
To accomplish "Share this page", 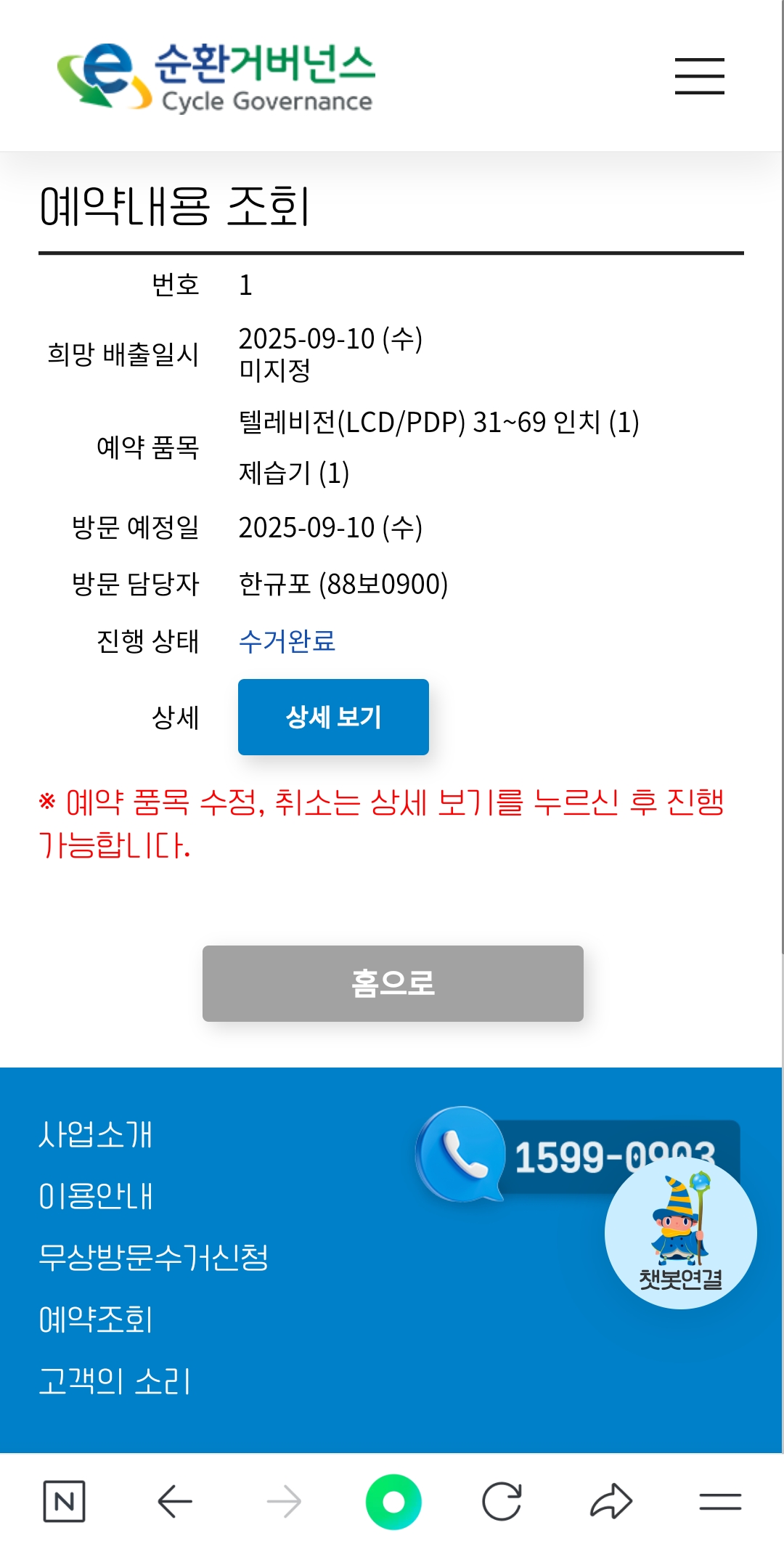I will click(x=611, y=1501).
